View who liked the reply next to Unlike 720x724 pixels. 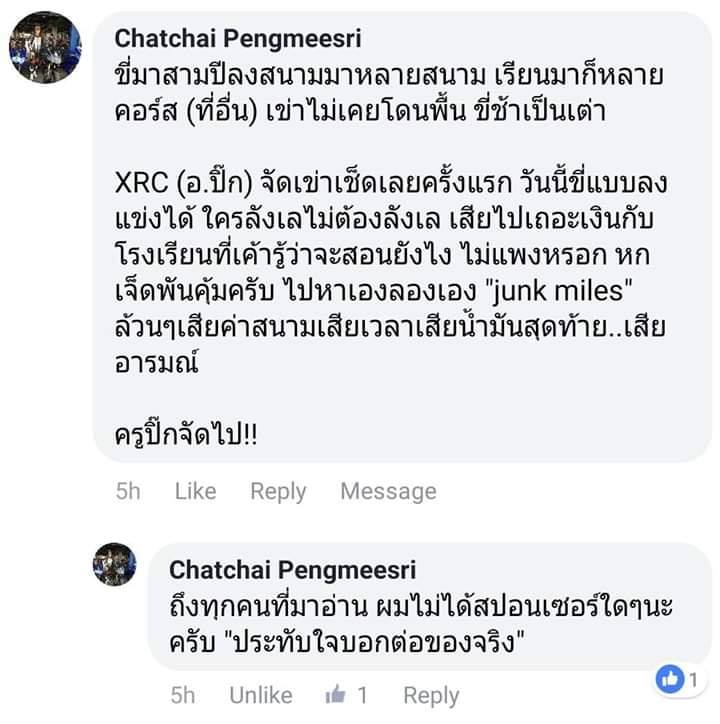347,695
